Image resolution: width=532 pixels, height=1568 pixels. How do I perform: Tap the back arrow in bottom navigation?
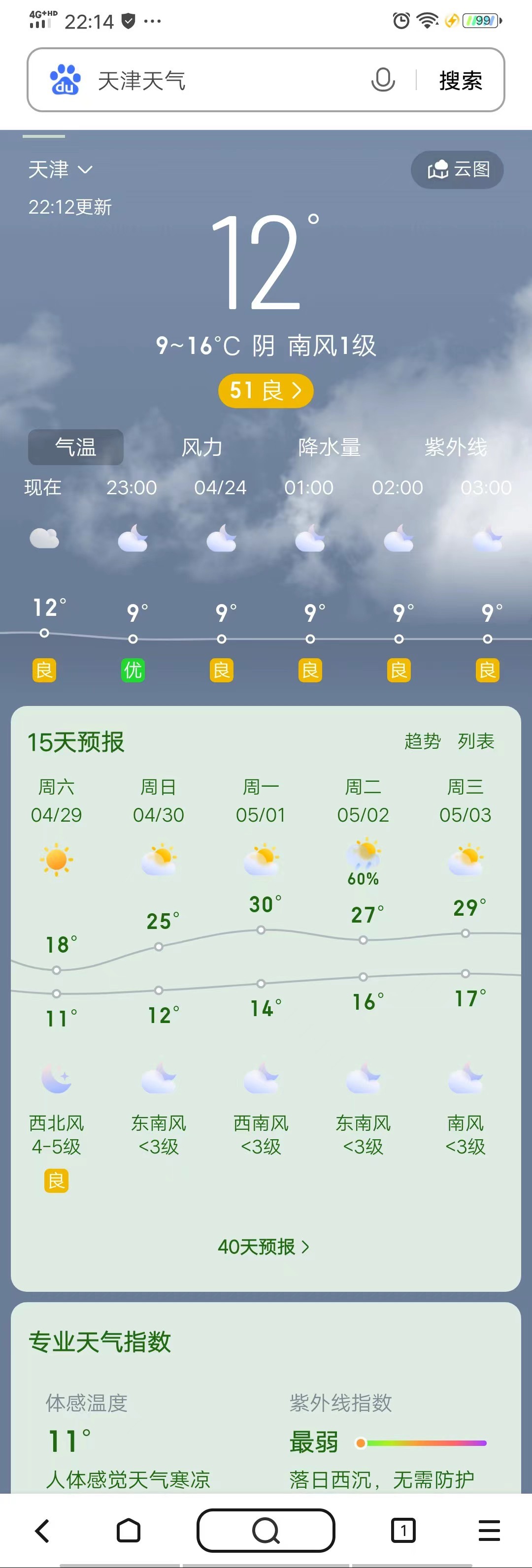pos(41,1530)
